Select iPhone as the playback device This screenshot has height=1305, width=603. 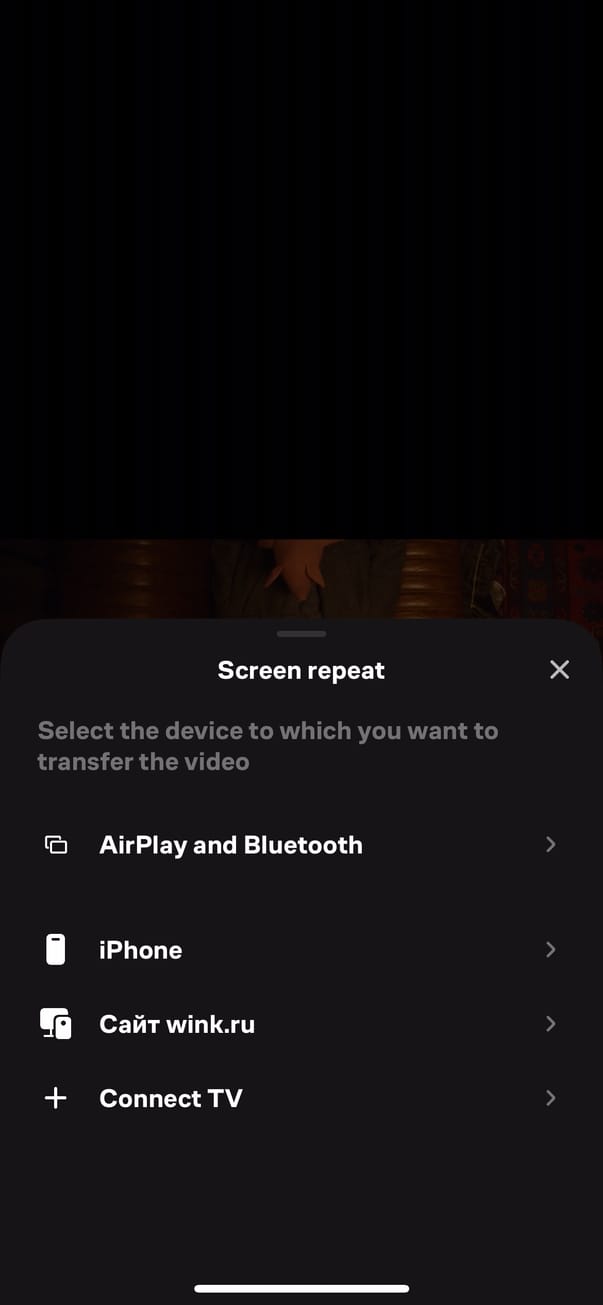(300, 950)
